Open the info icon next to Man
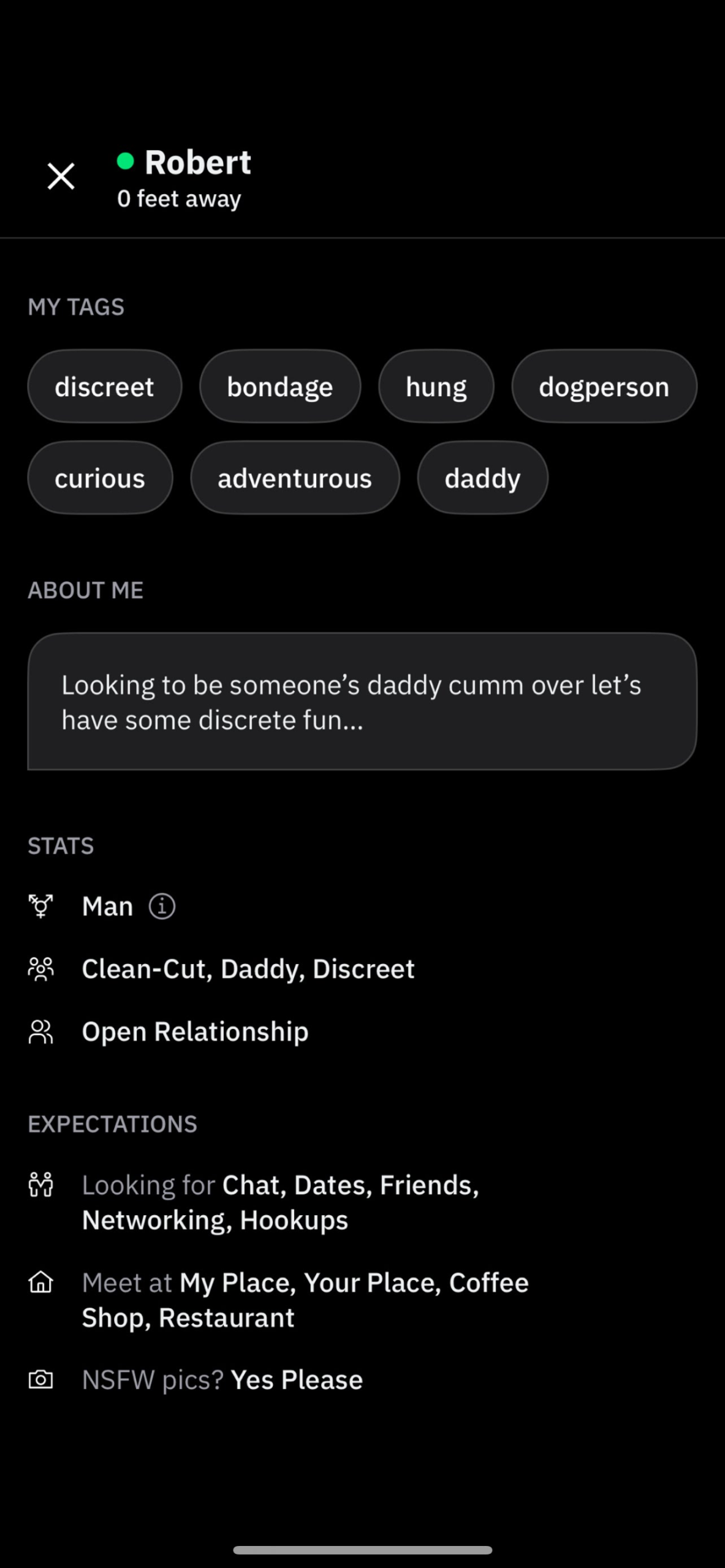Image resolution: width=725 pixels, height=1568 pixels. click(162, 906)
